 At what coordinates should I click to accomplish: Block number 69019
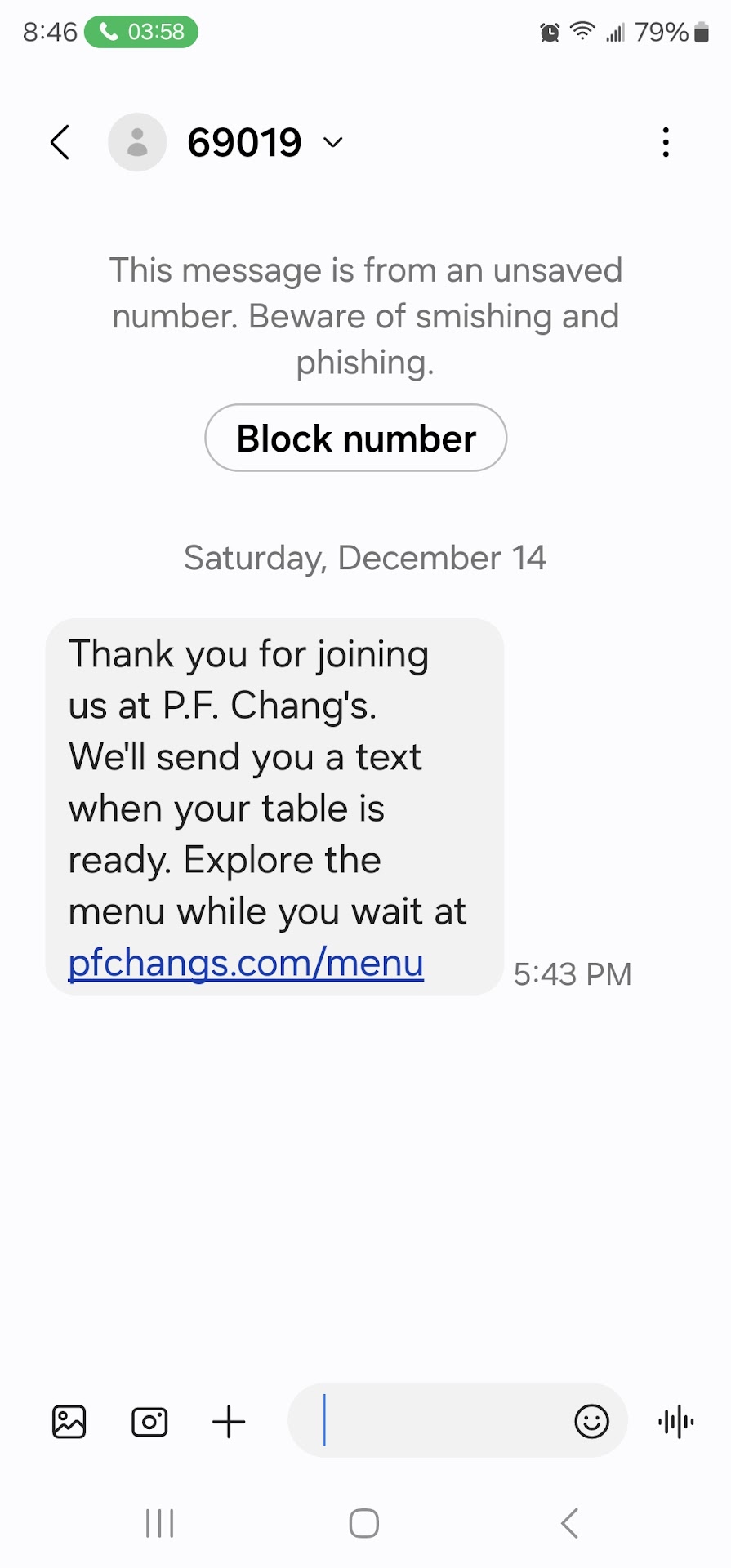(355, 439)
